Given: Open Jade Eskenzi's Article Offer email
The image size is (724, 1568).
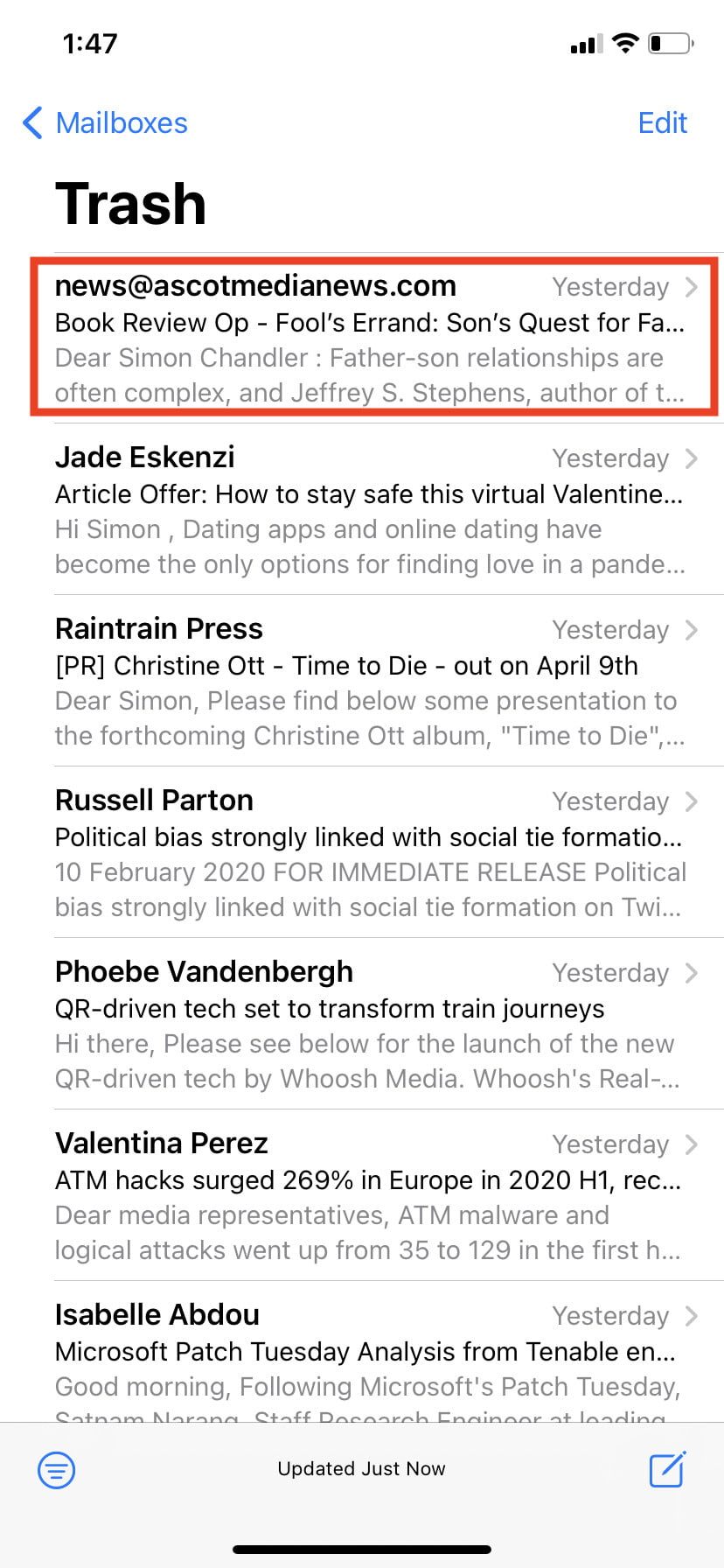Looking at the screenshot, I should coord(369,510).
